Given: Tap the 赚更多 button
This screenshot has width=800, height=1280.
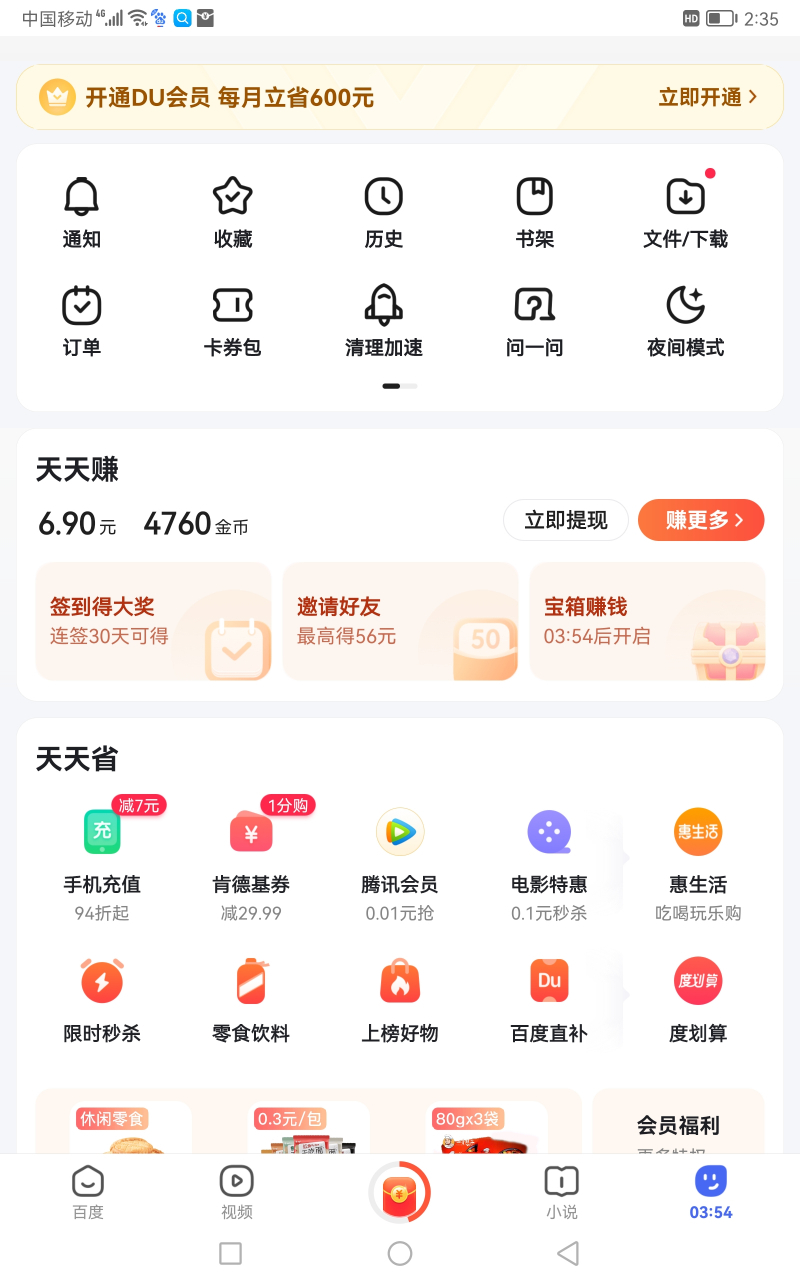Looking at the screenshot, I should (x=701, y=520).
